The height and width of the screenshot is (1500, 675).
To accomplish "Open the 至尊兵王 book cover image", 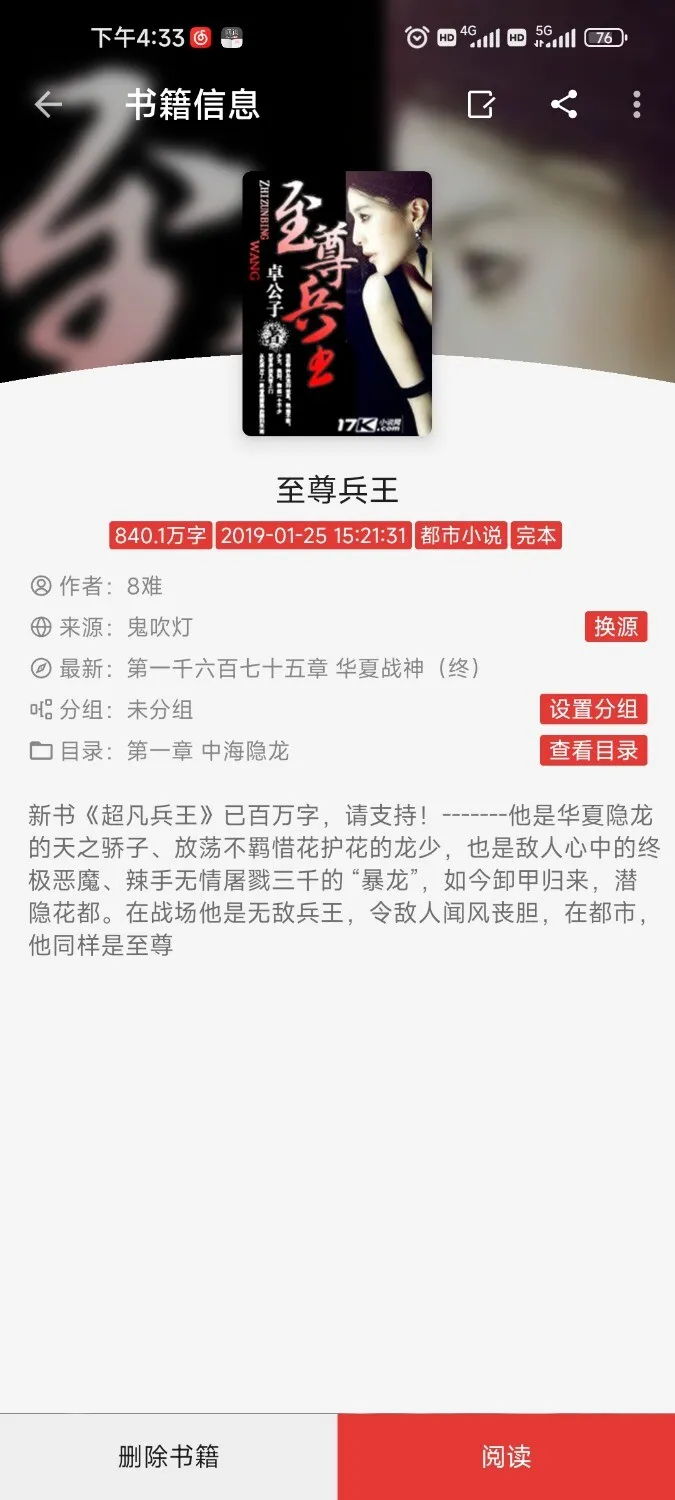I will 337,303.
